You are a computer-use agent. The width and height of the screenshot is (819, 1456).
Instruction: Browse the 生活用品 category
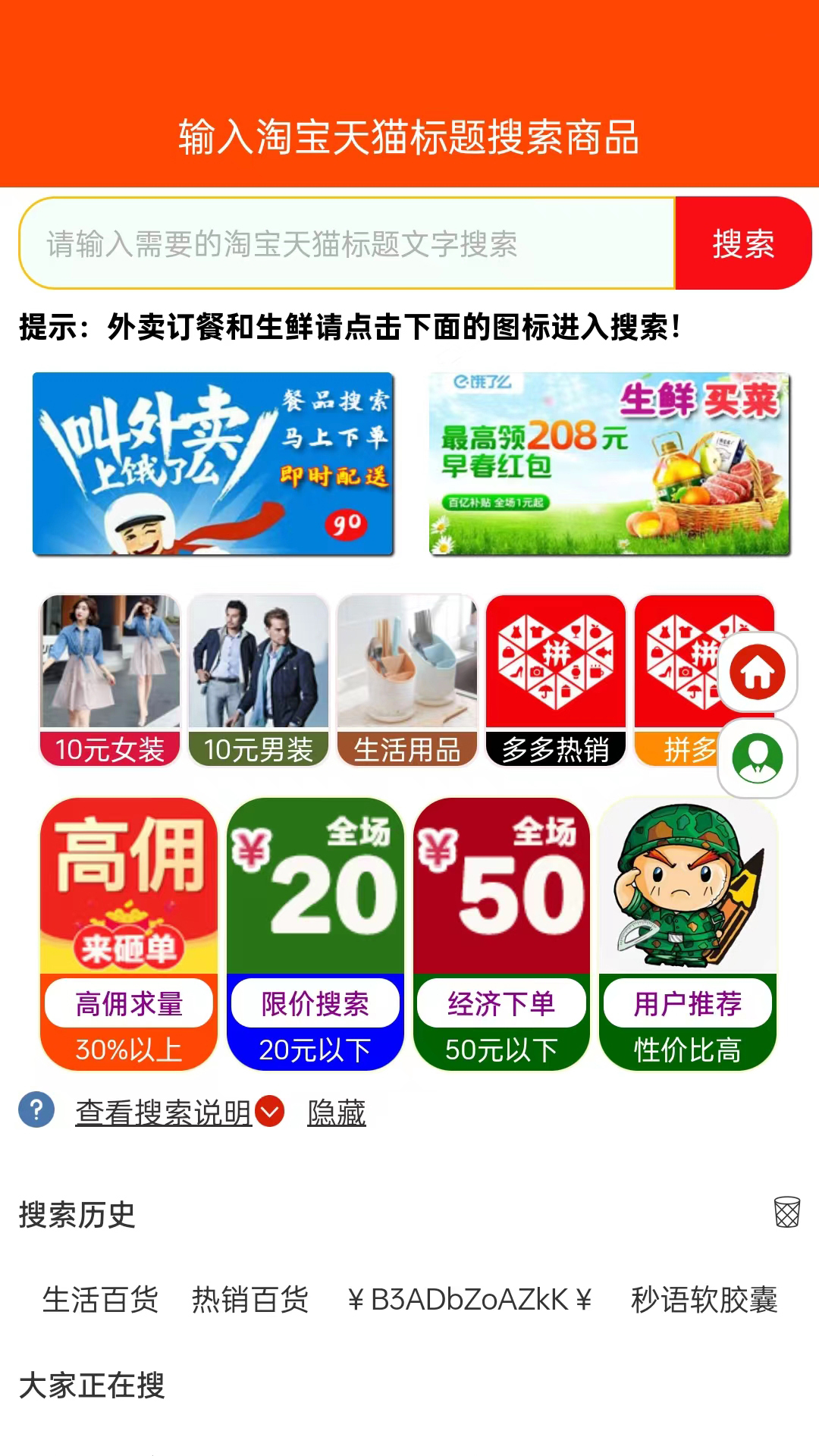pos(407,680)
